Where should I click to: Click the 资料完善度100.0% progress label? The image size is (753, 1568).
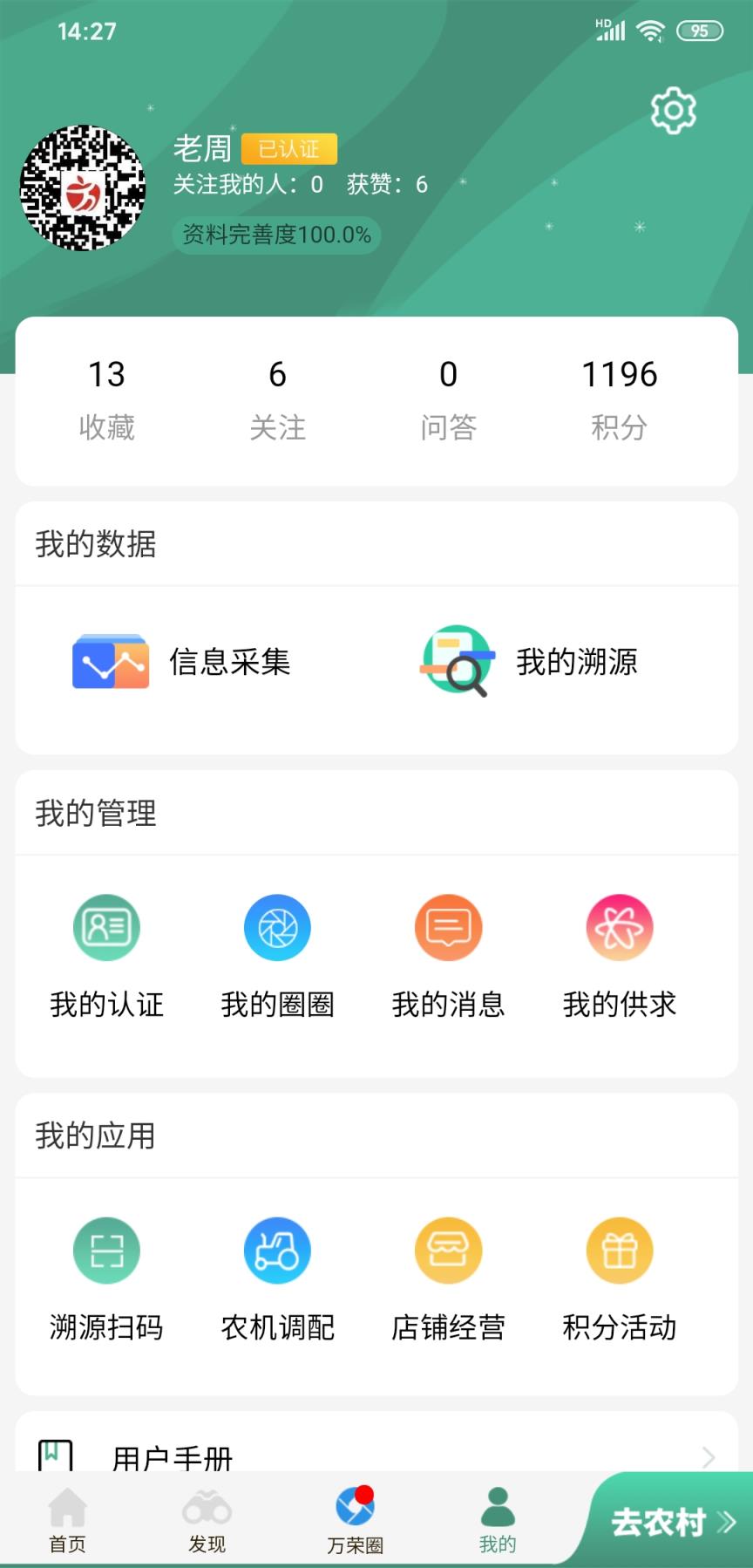point(276,235)
